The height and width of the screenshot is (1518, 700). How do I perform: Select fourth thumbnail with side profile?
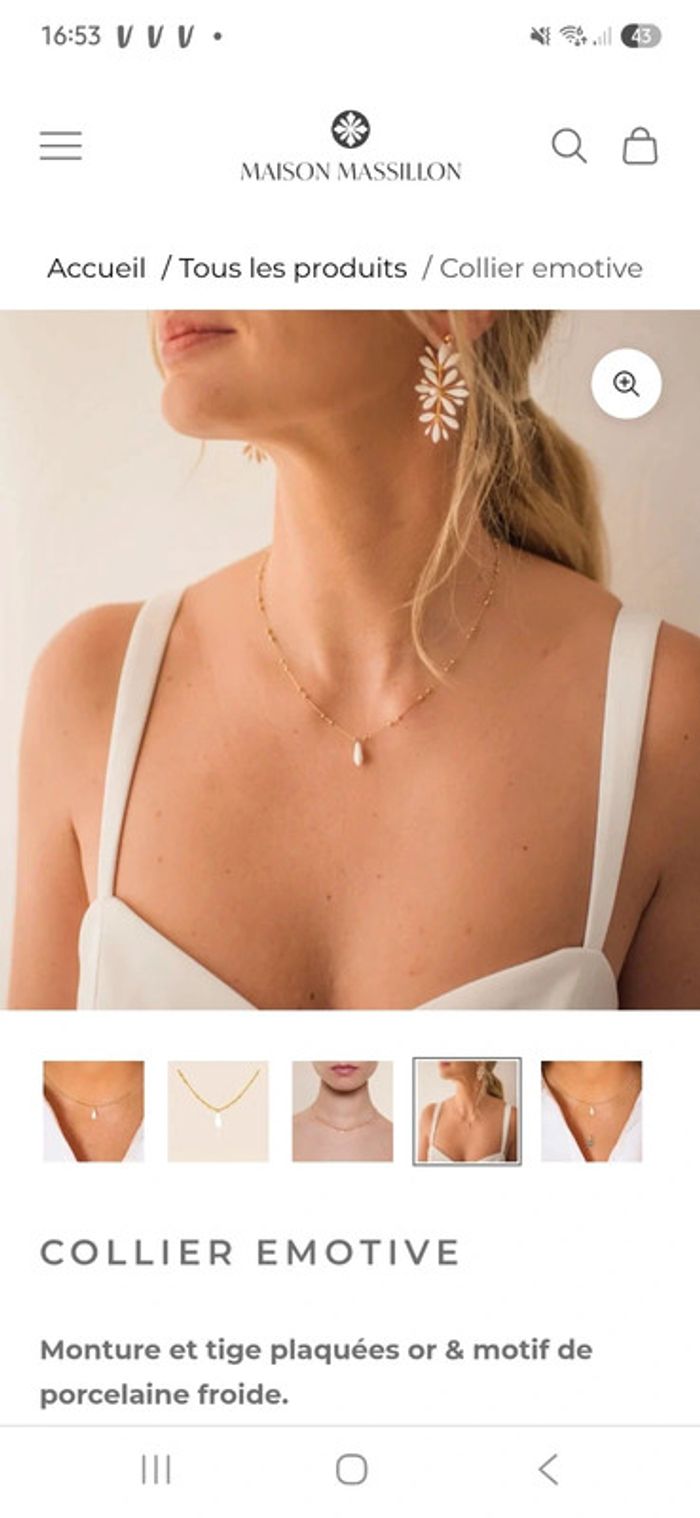[x=467, y=1111]
